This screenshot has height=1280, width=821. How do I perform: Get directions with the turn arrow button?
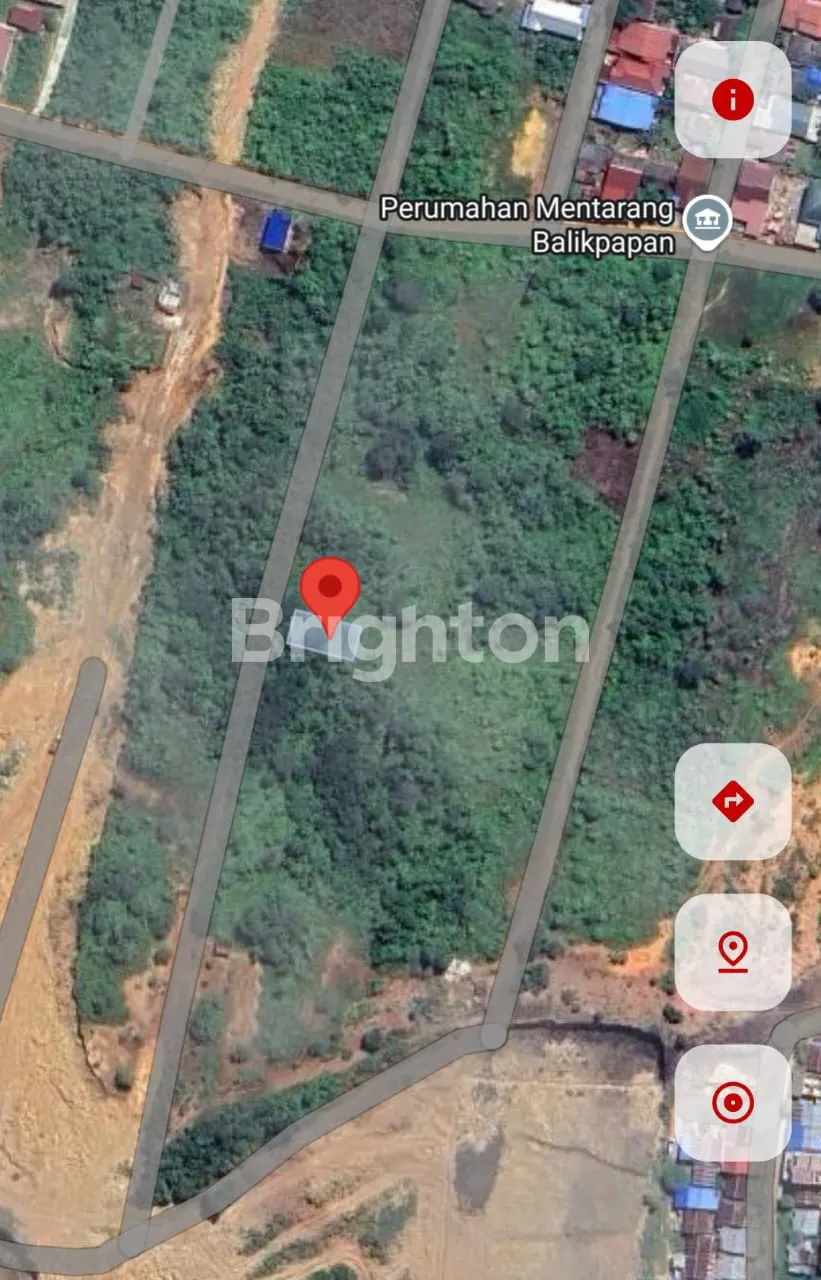pyautogui.click(x=732, y=801)
